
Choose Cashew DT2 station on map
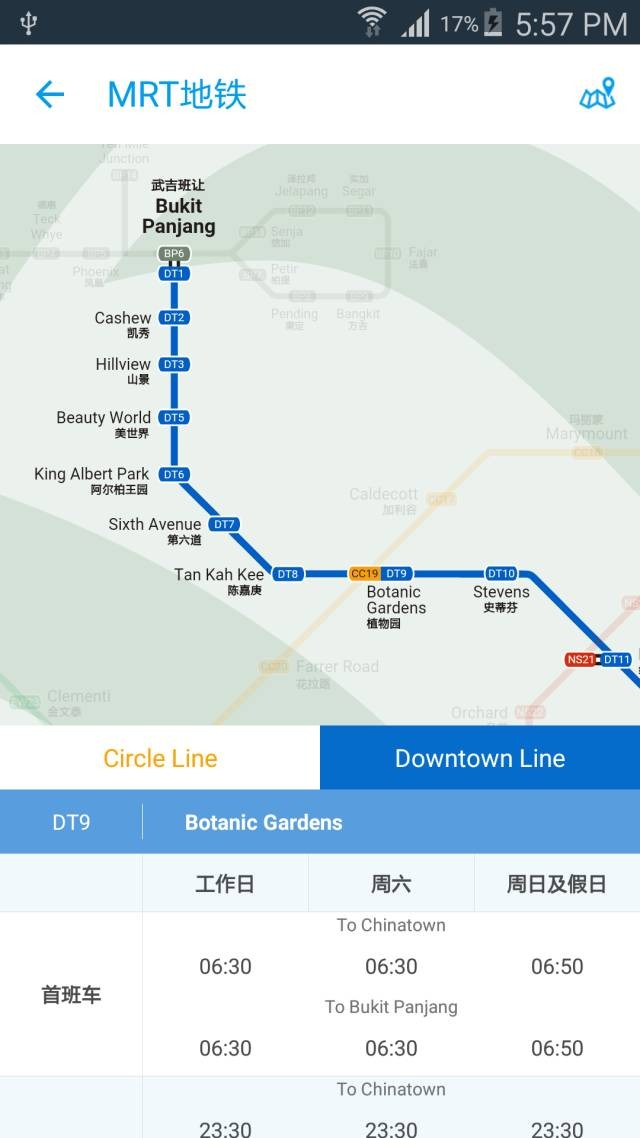(x=174, y=318)
